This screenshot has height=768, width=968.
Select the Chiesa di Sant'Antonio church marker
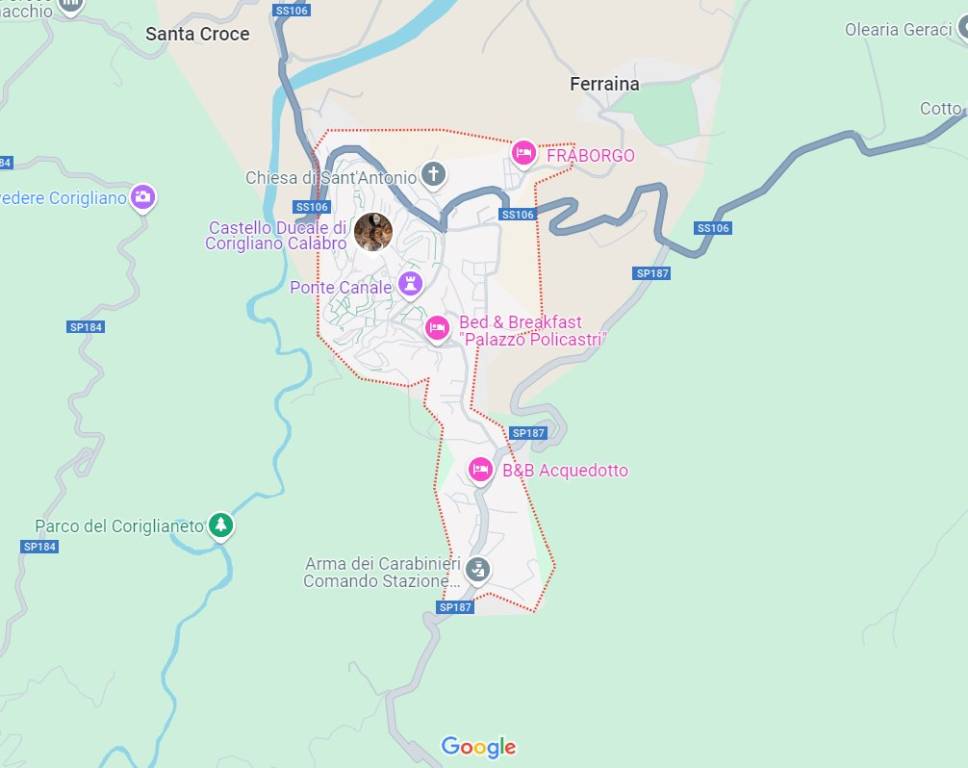[x=433, y=176]
